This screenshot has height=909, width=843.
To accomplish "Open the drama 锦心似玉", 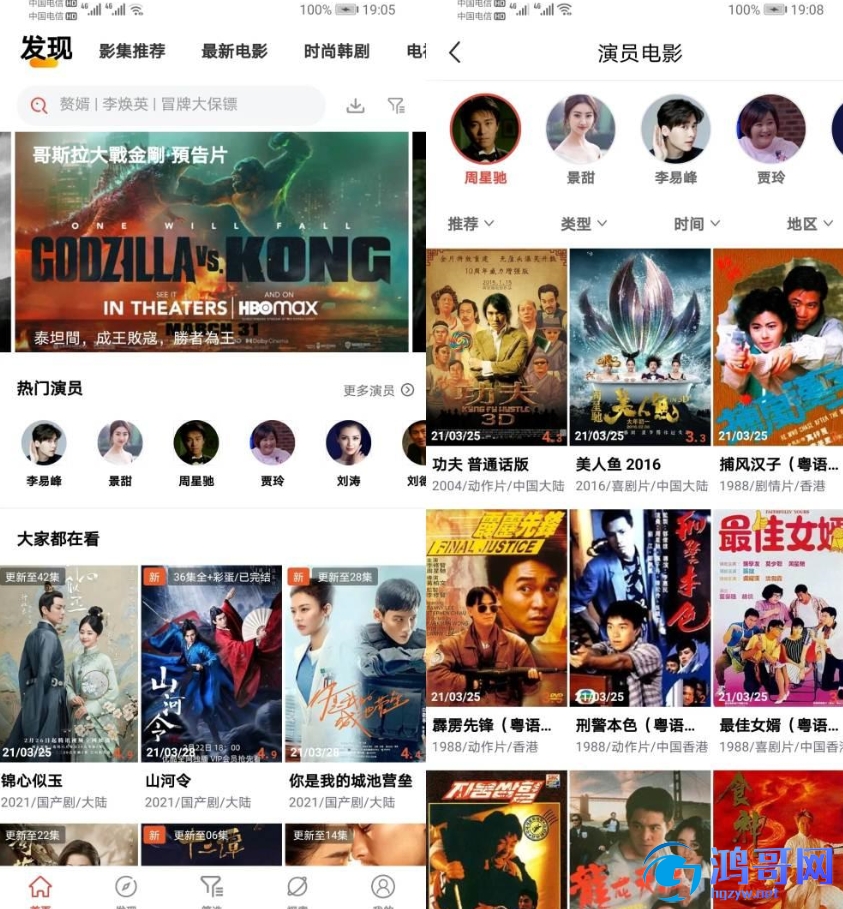I will tap(69, 664).
